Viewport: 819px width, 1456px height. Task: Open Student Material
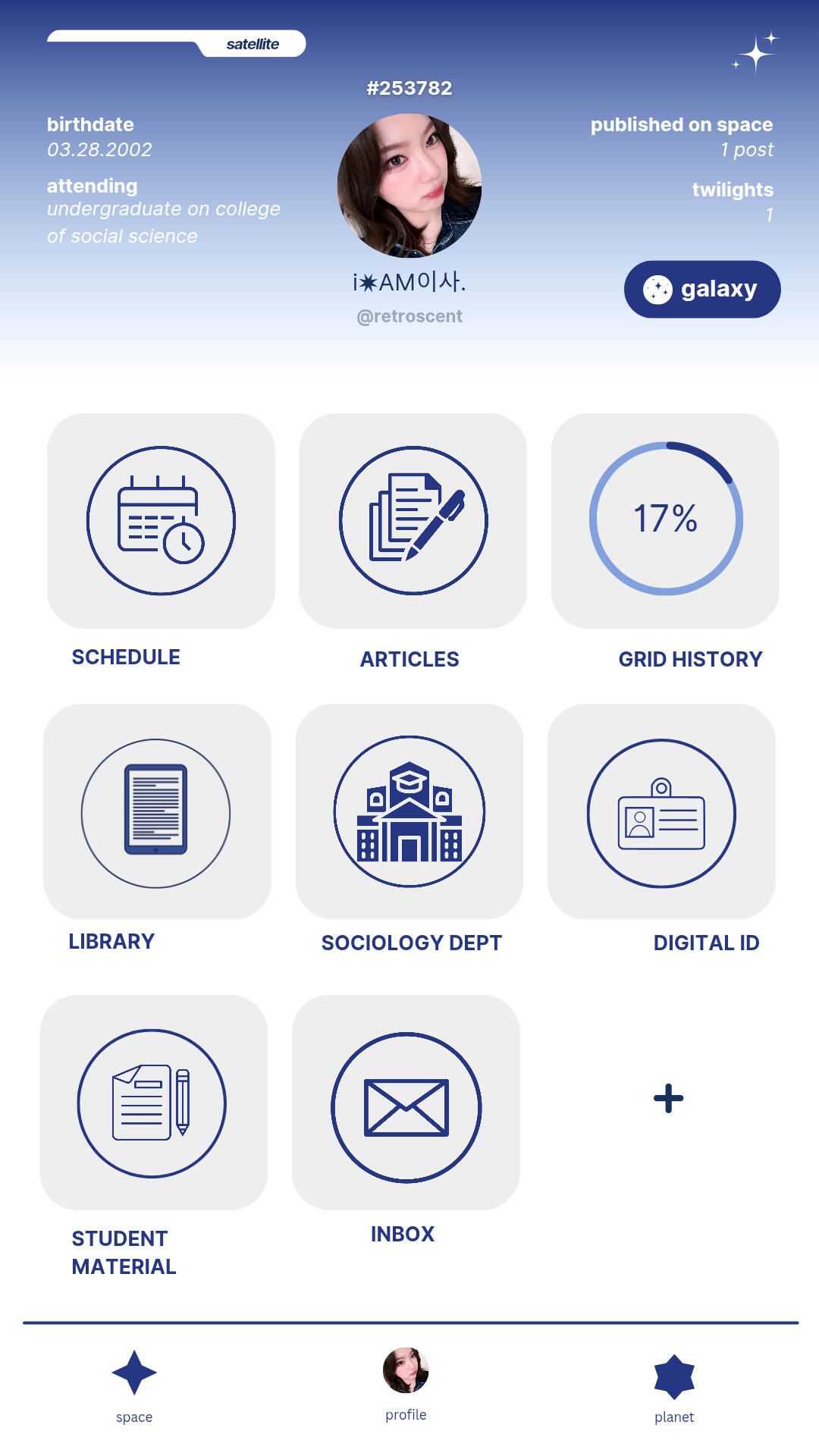click(153, 1103)
